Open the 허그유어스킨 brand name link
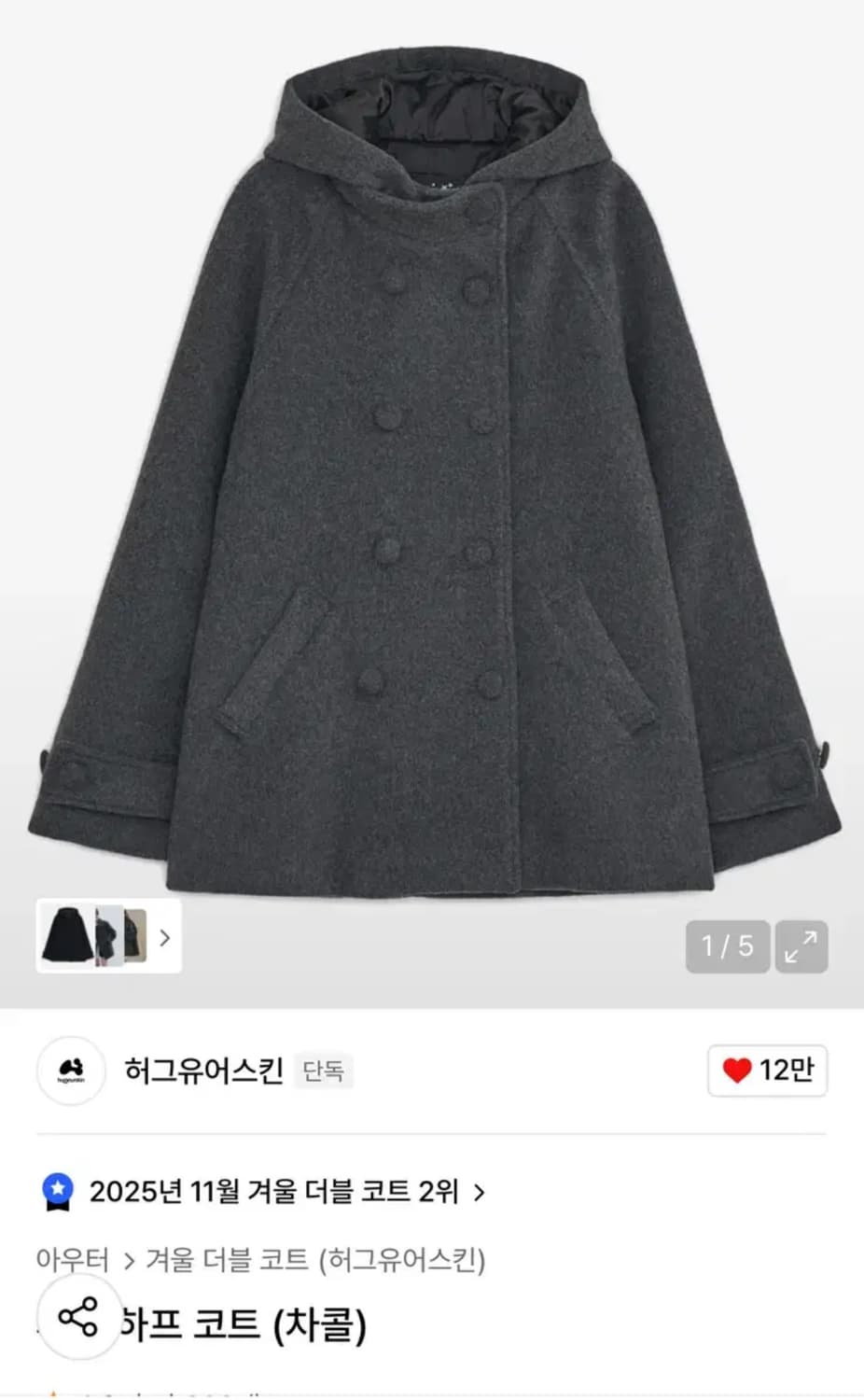The width and height of the screenshot is (864, 1400). pos(207,1071)
